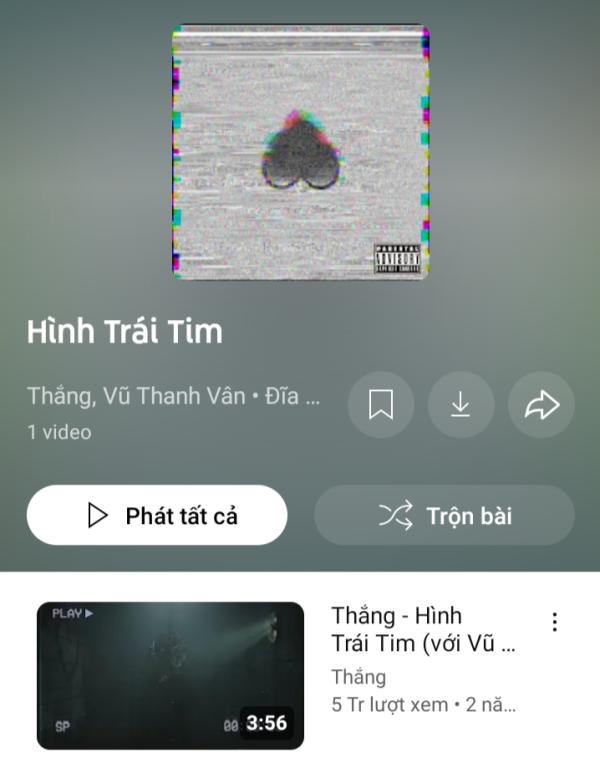Open overflow menu for Thắng's video
This screenshot has width=600, height=783.
click(x=554, y=623)
